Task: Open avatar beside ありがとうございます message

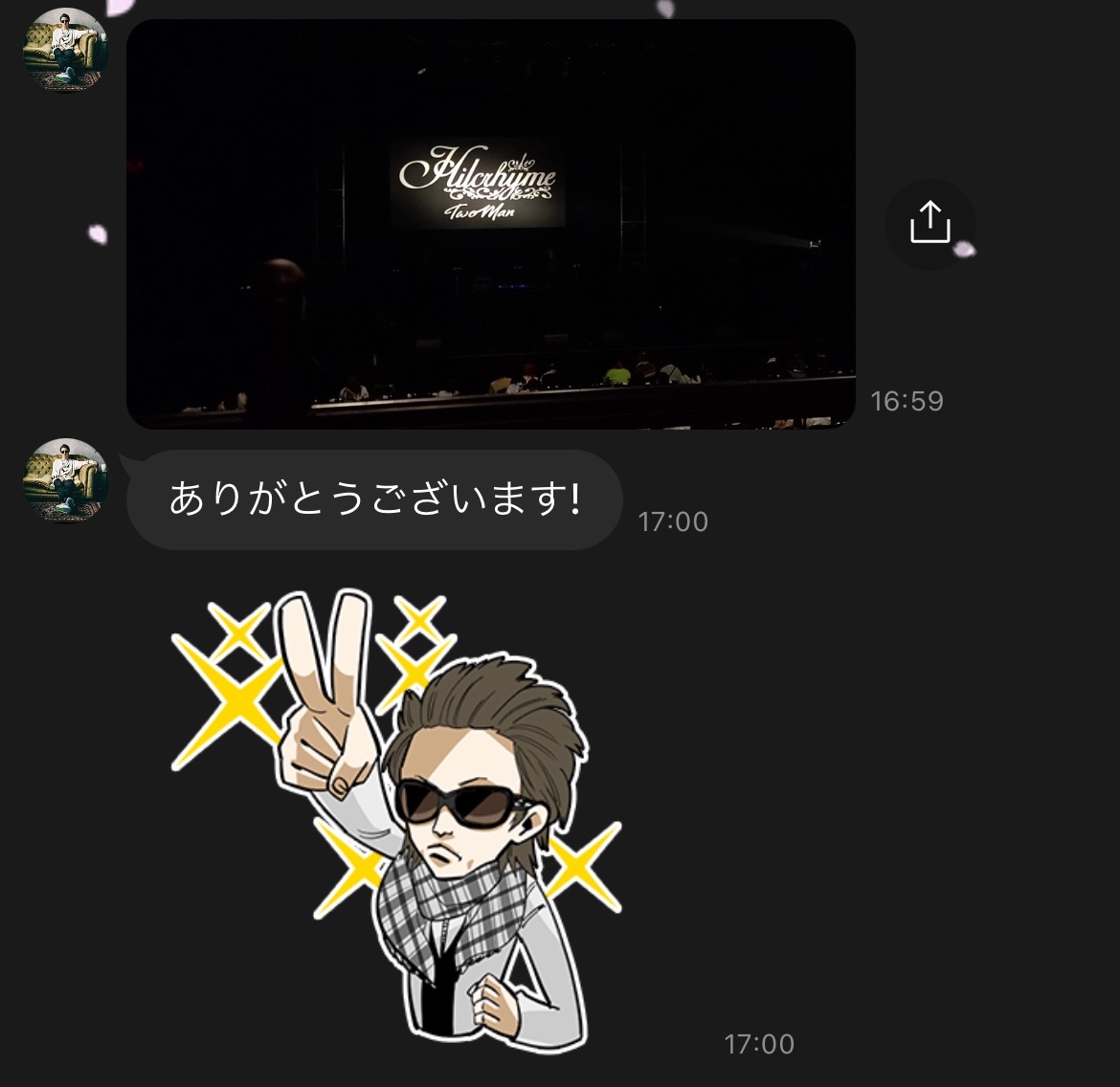Action: 65,480
